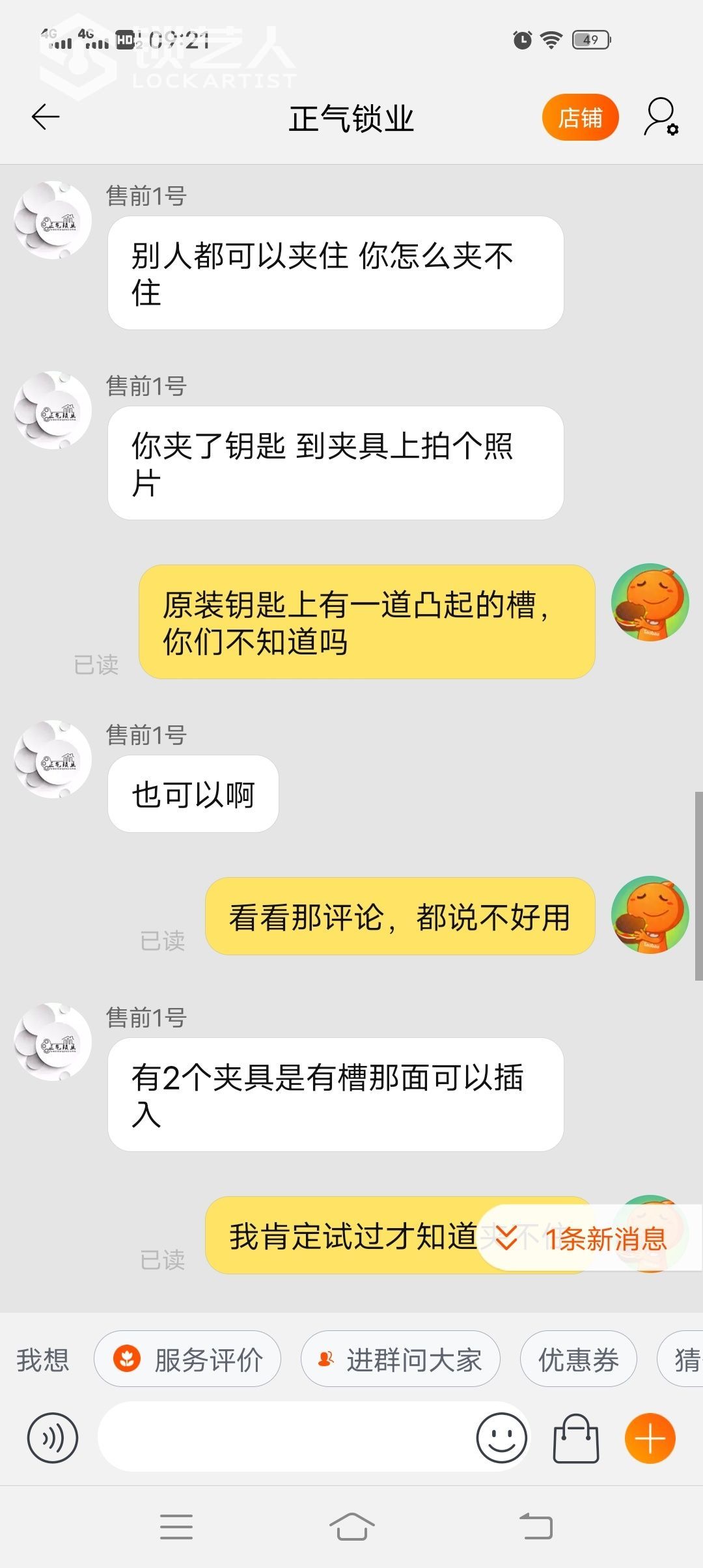This screenshot has height=1568, width=703.
Task: Select the 进群问大家 chip
Action: point(400,1360)
